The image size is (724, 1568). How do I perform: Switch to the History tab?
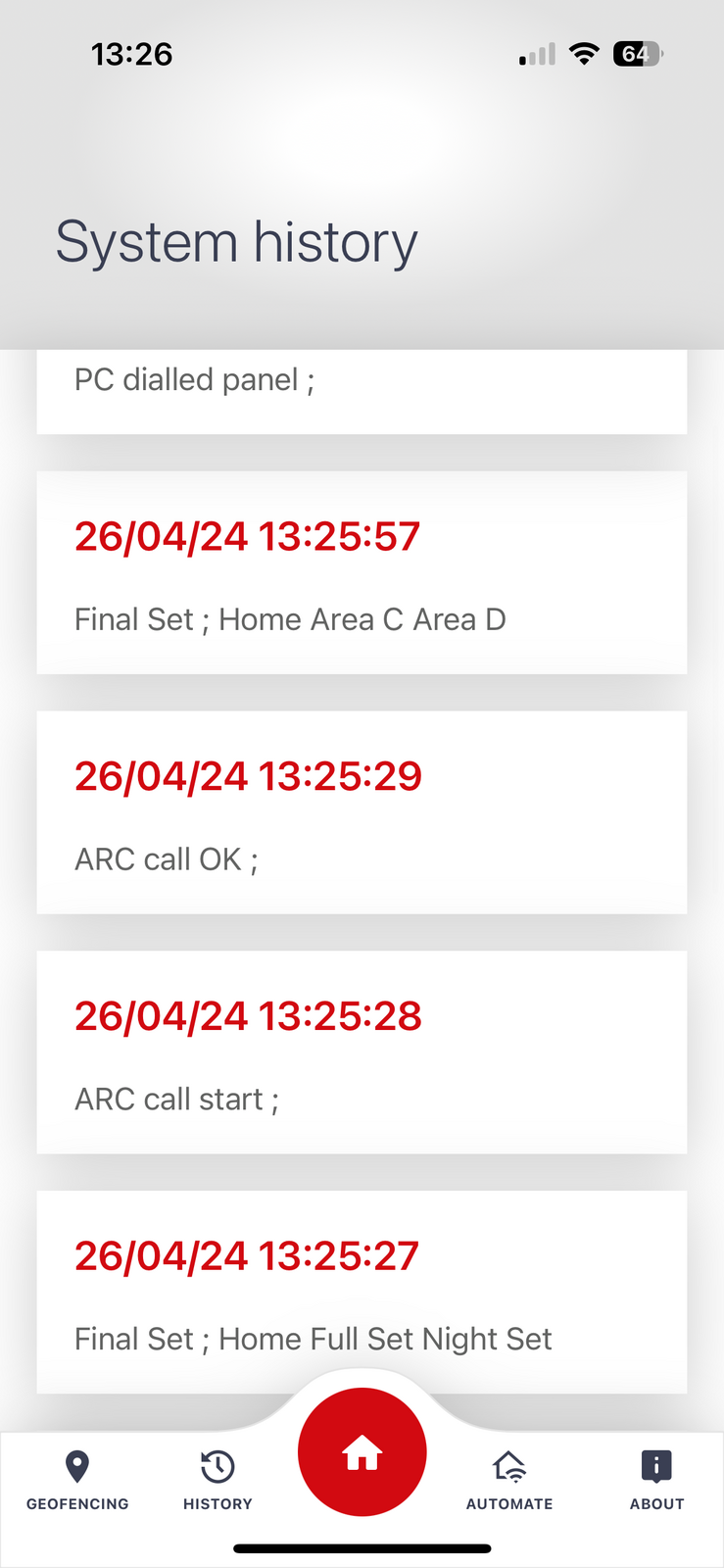coord(217,1481)
